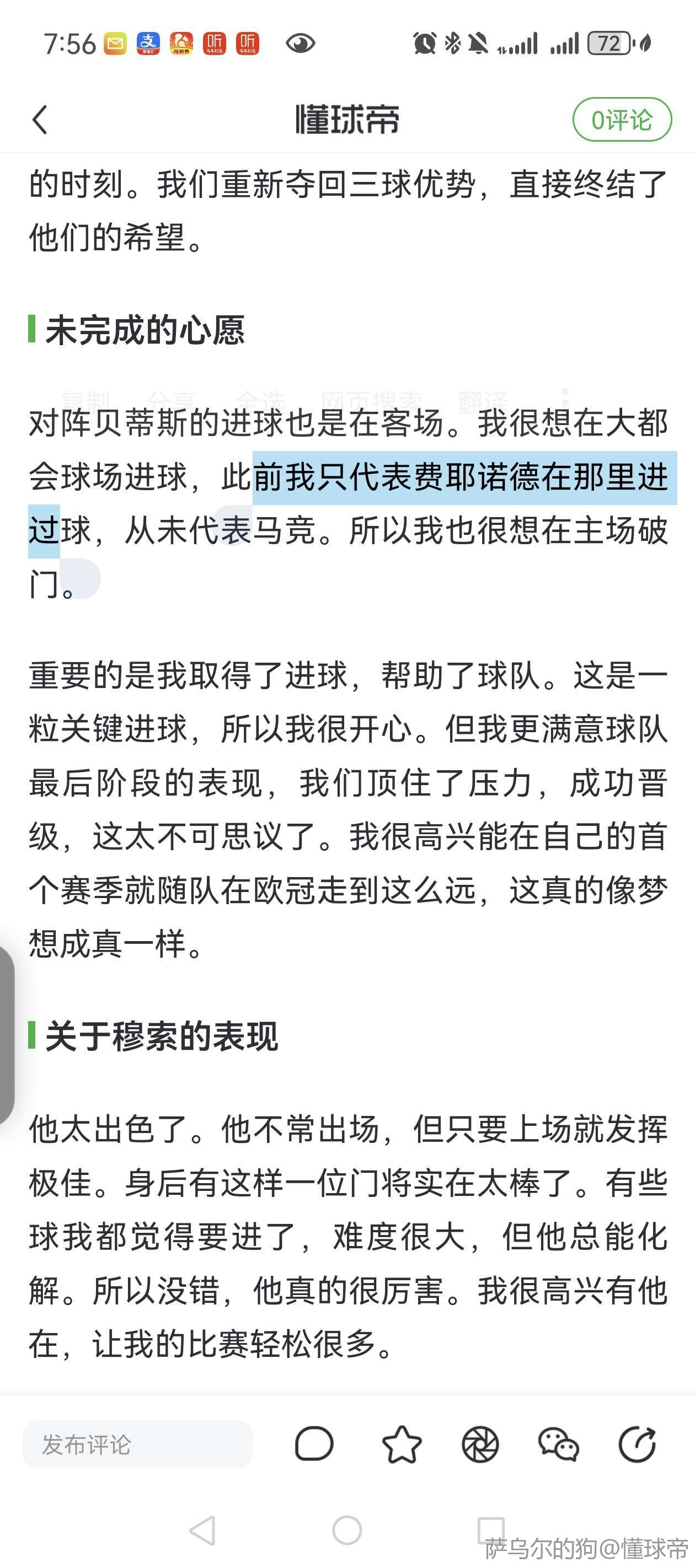The height and width of the screenshot is (1568, 695).
Task: Favorite this article with the star icon
Action: pos(402,1444)
